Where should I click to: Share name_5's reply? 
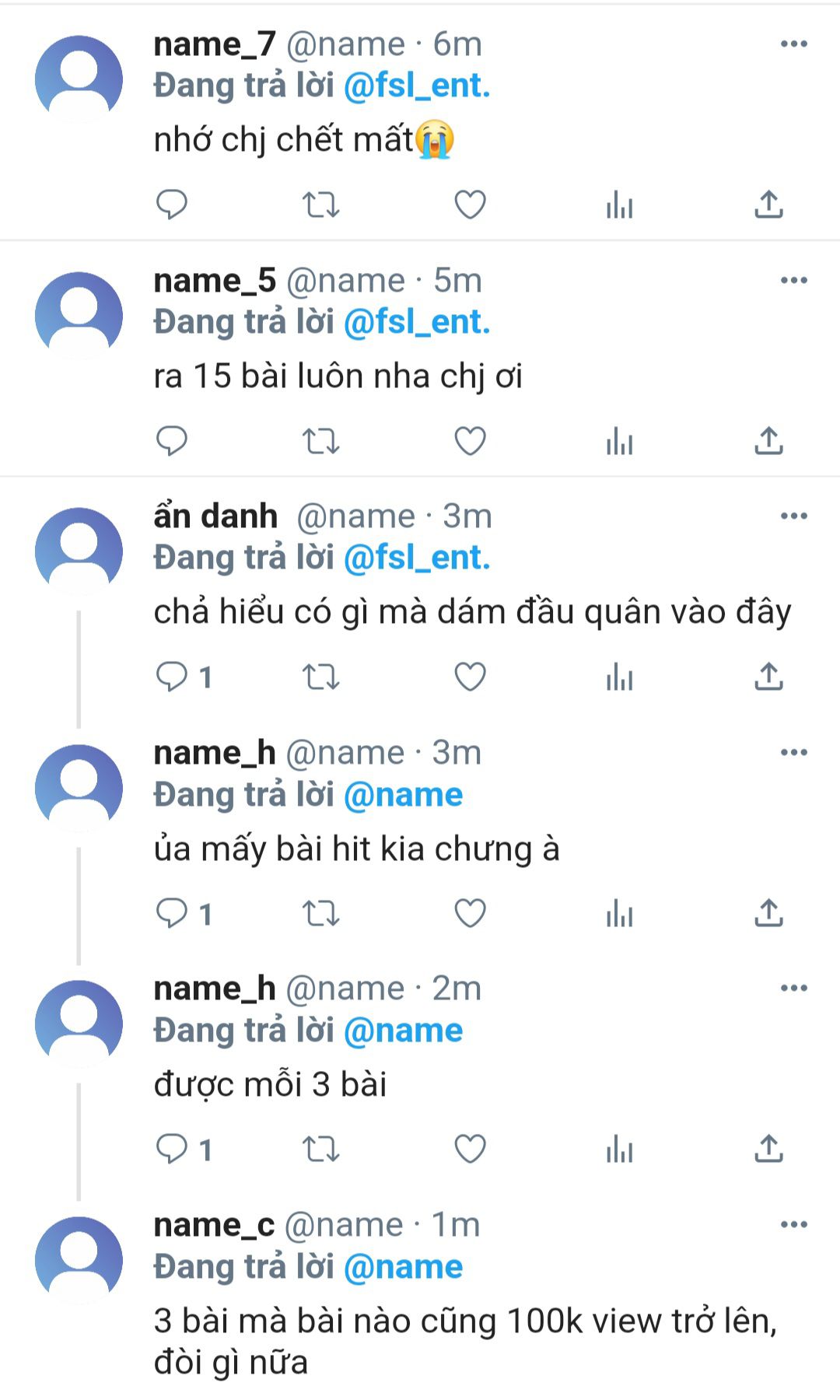pos(768,441)
